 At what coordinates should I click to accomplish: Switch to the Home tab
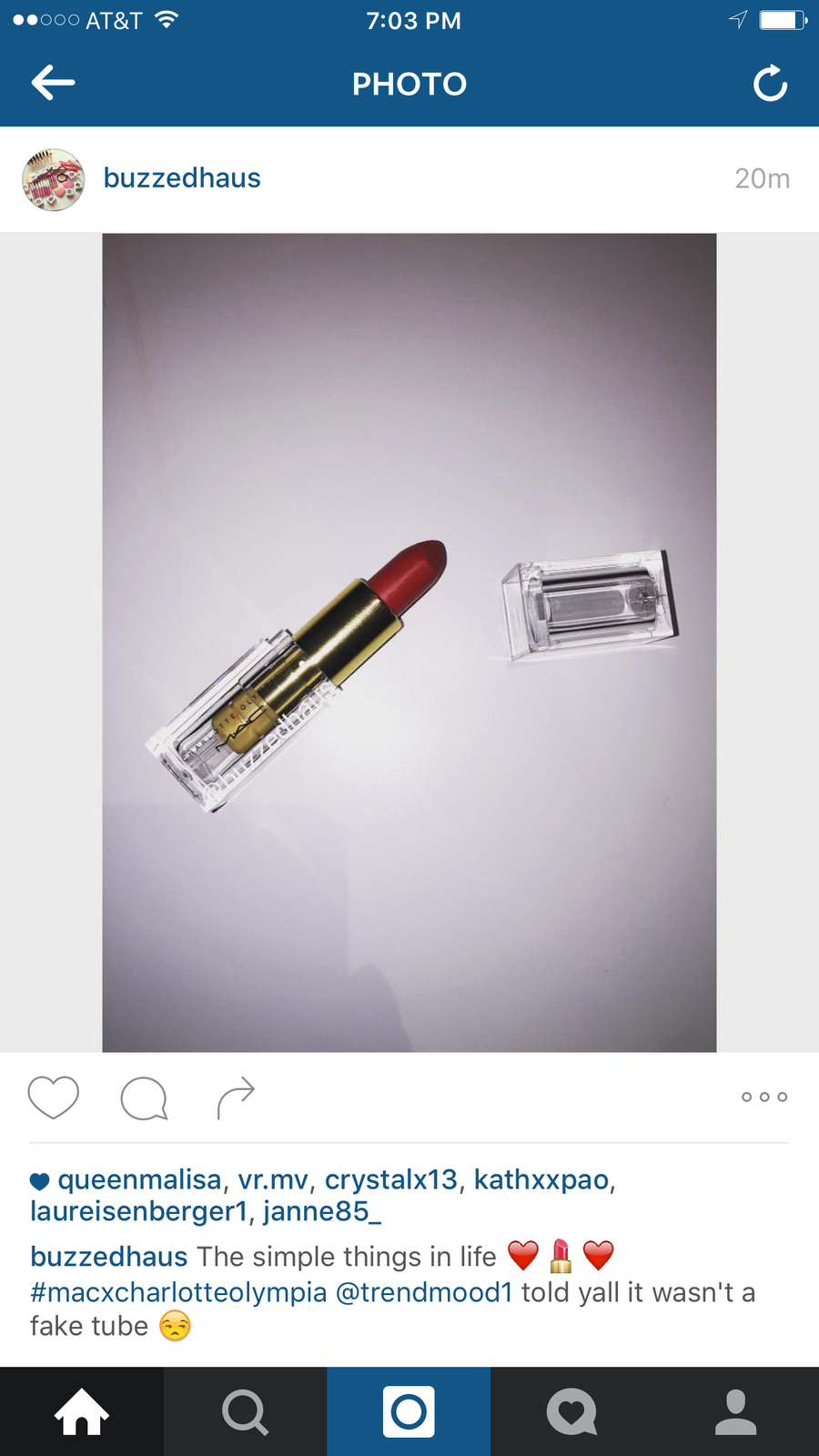tap(82, 1411)
